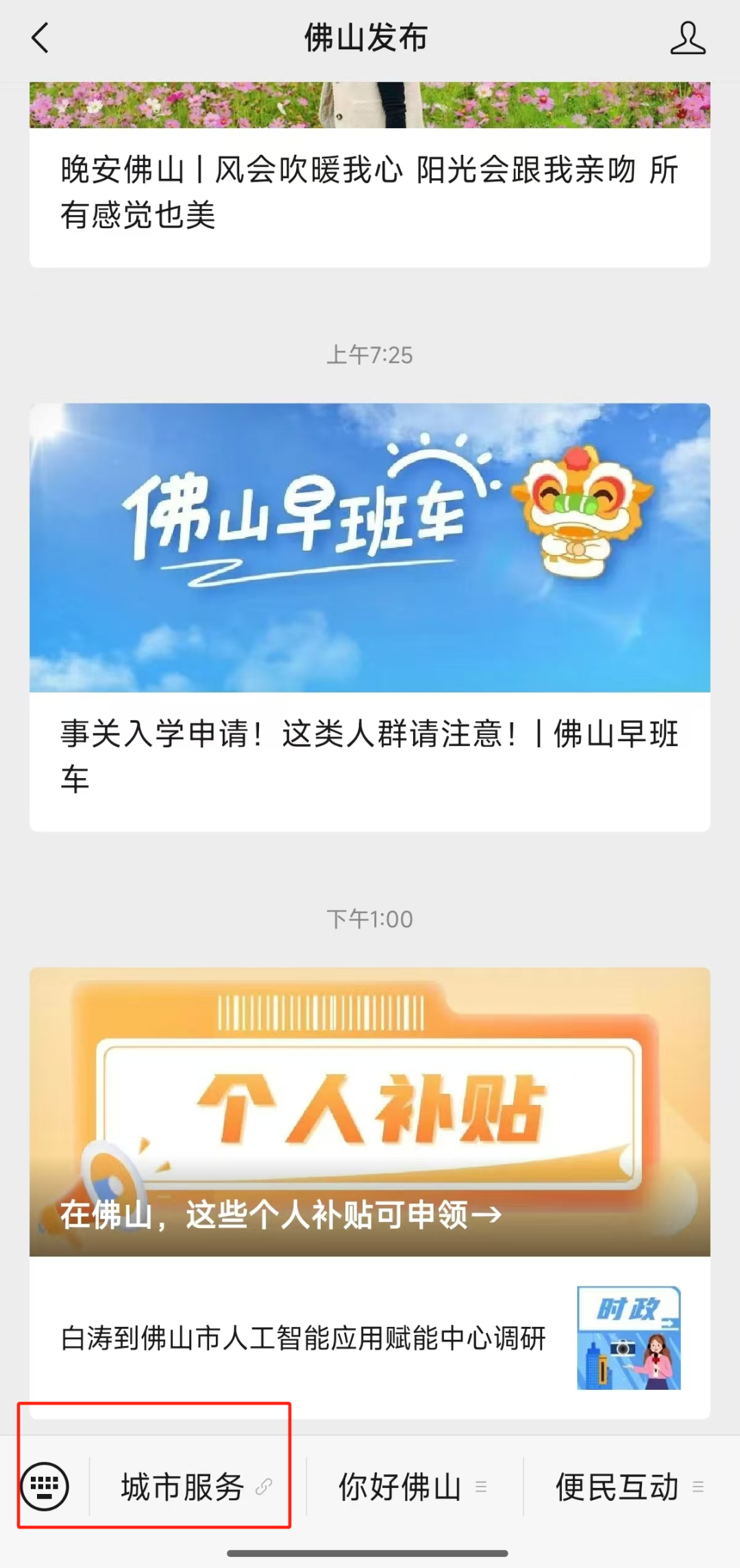
Task: Switch to keyboard input mode
Action: click(x=45, y=1486)
